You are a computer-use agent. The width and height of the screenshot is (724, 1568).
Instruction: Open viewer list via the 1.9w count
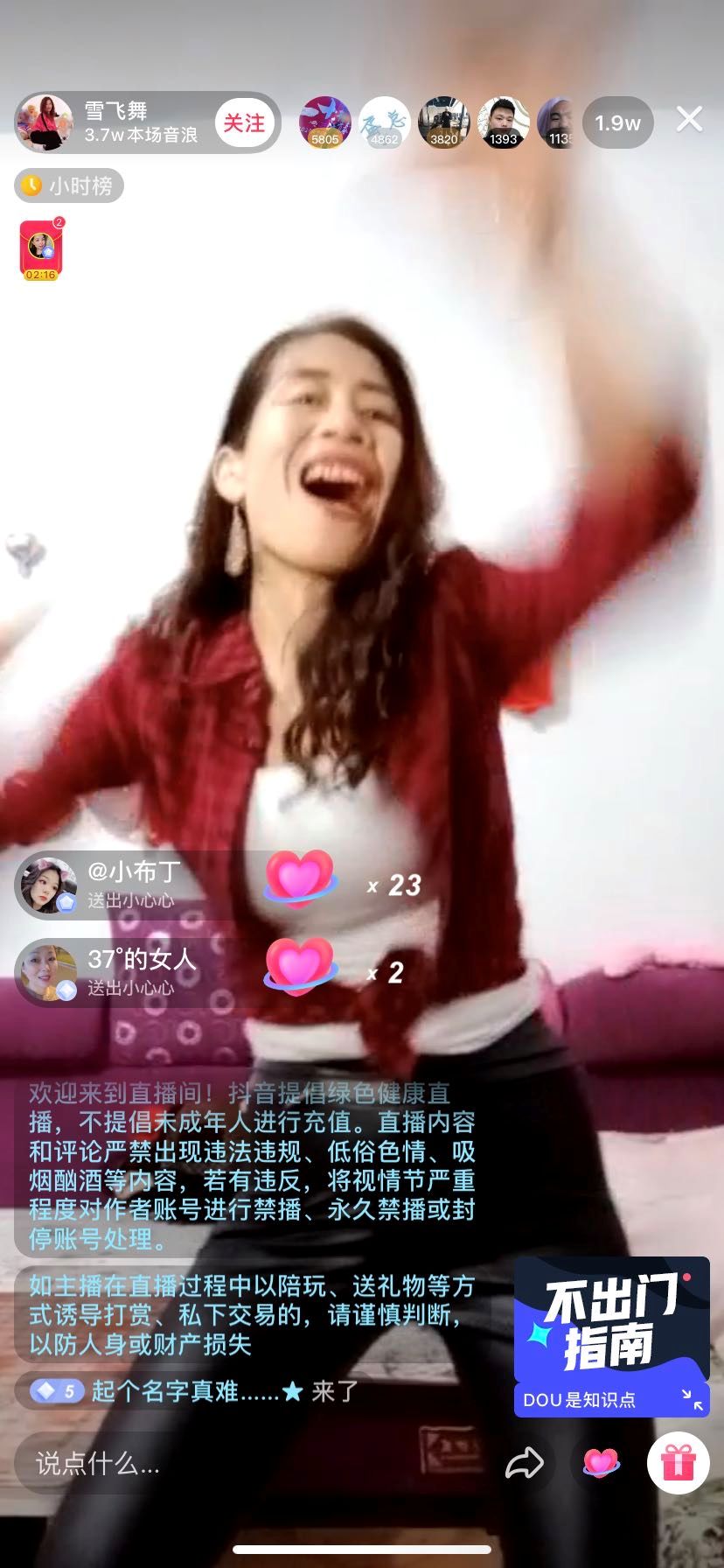(x=617, y=123)
